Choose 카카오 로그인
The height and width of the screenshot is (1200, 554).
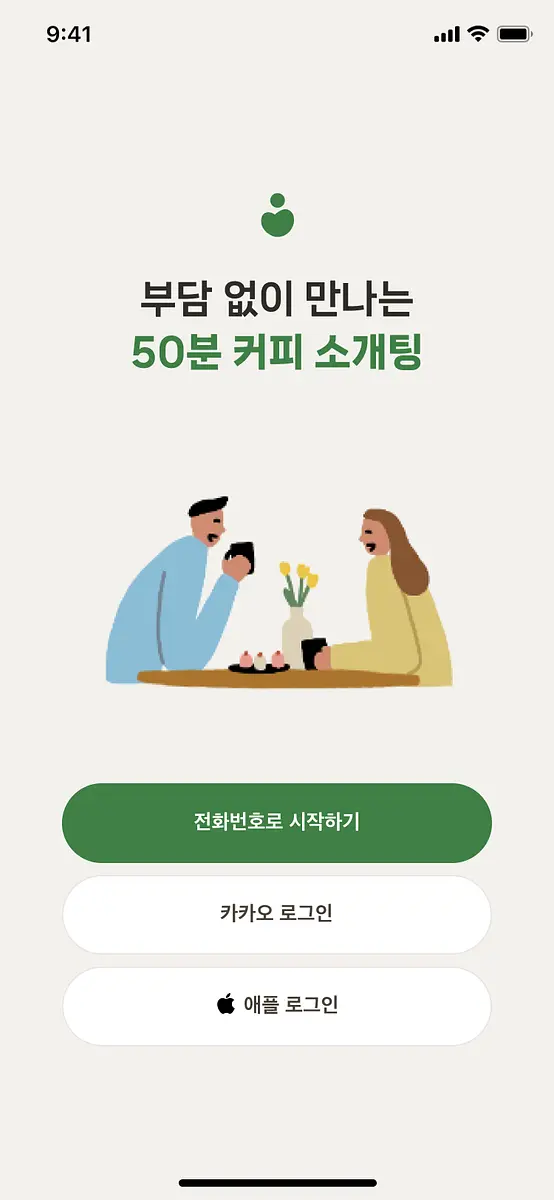click(x=277, y=914)
